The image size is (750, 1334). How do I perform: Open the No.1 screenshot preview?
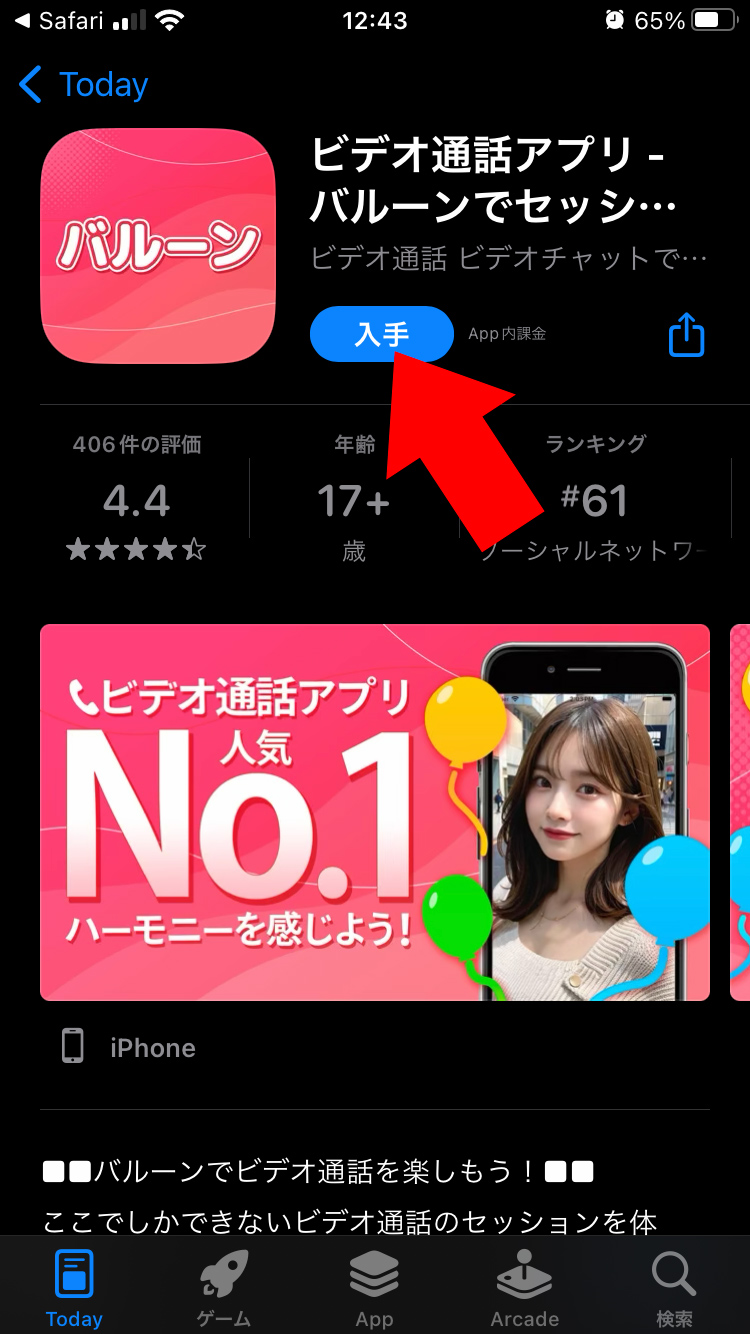pyautogui.click(x=375, y=812)
